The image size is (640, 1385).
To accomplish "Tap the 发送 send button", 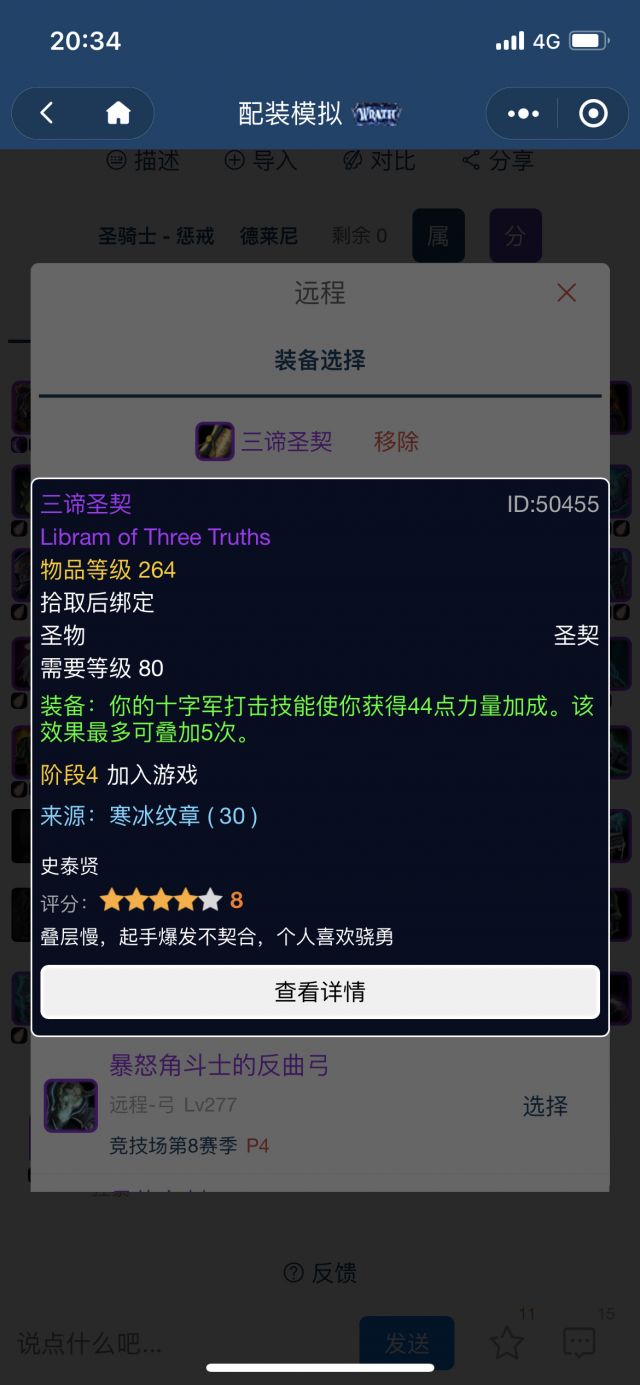I will [x=407, y=1343].
